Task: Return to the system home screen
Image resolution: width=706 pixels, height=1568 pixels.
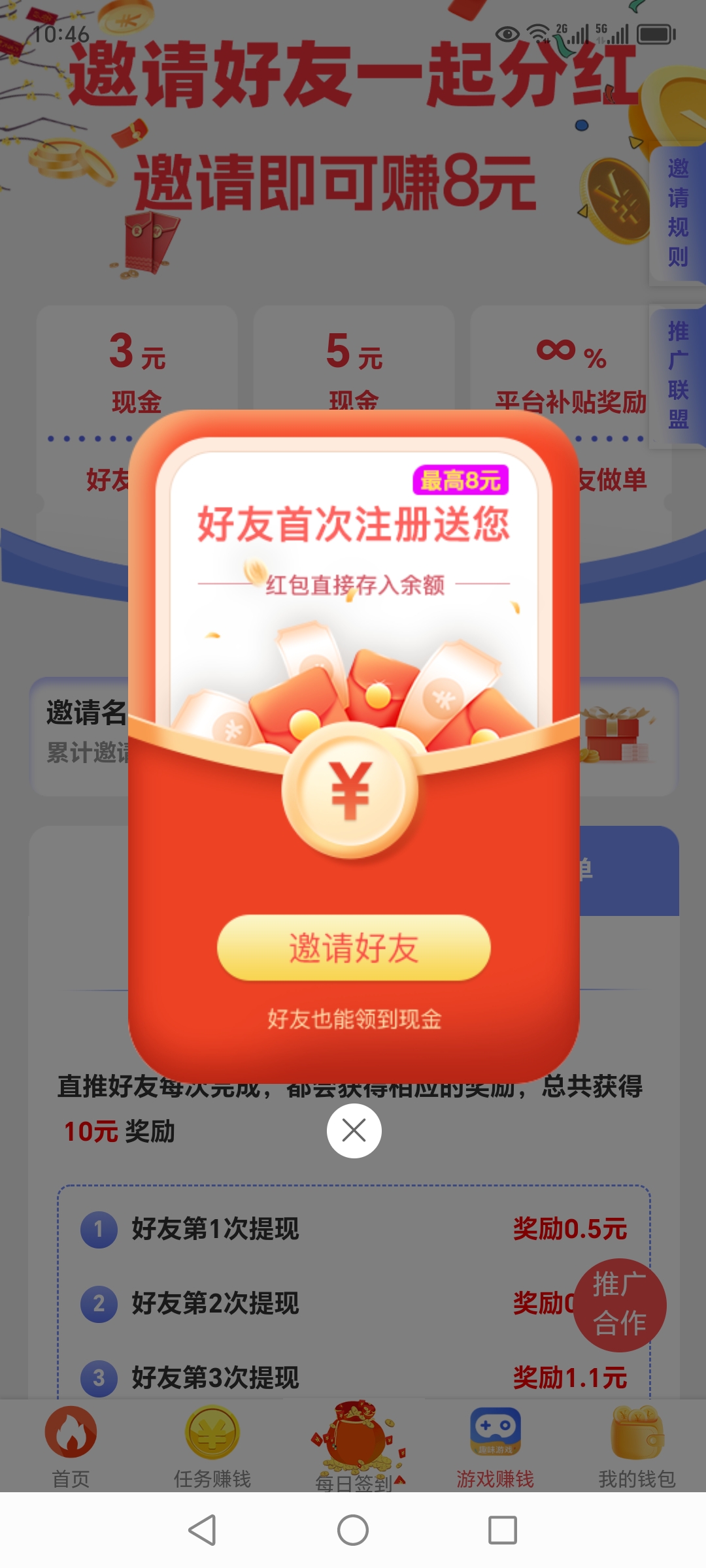Action: coord(353,1530)
